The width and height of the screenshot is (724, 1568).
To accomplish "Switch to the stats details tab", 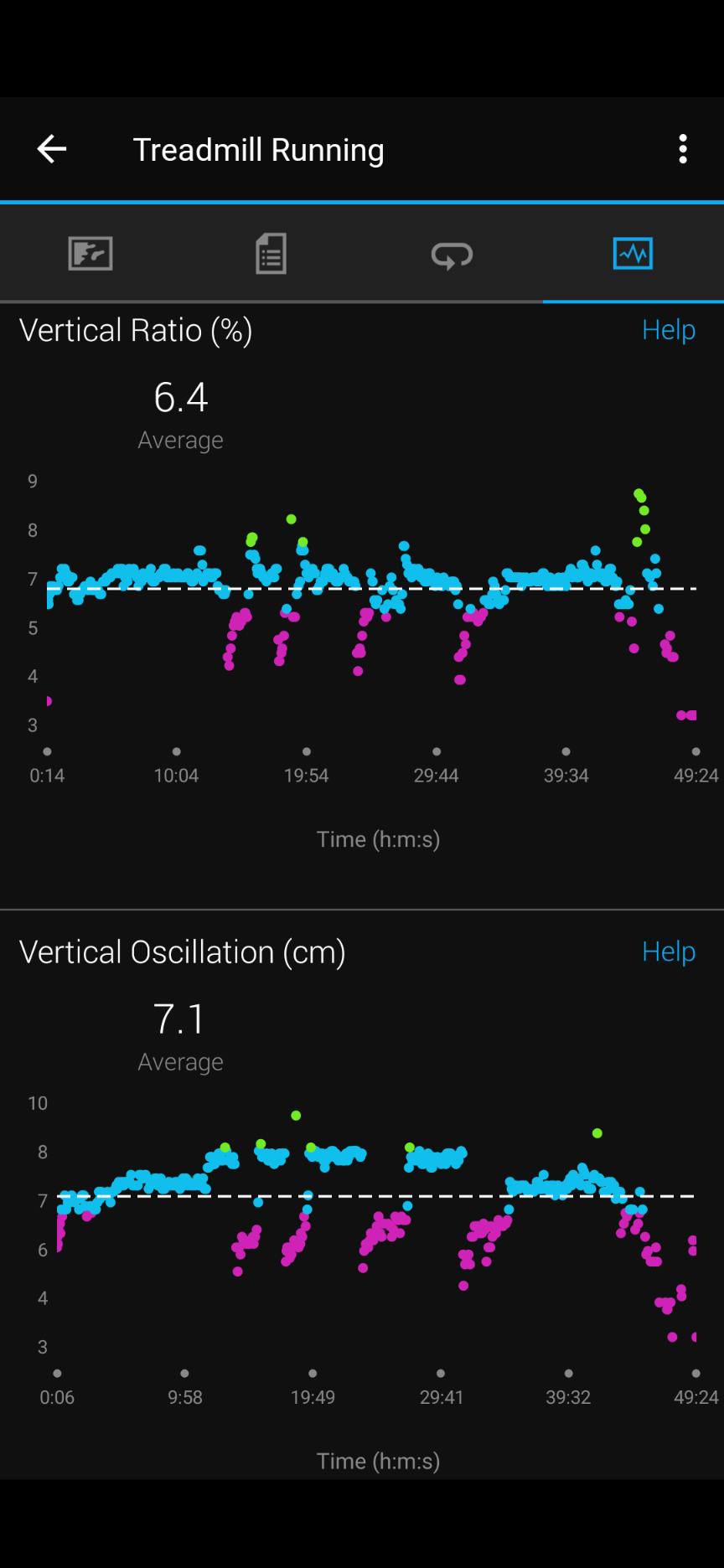I will [x=271, y=253].
